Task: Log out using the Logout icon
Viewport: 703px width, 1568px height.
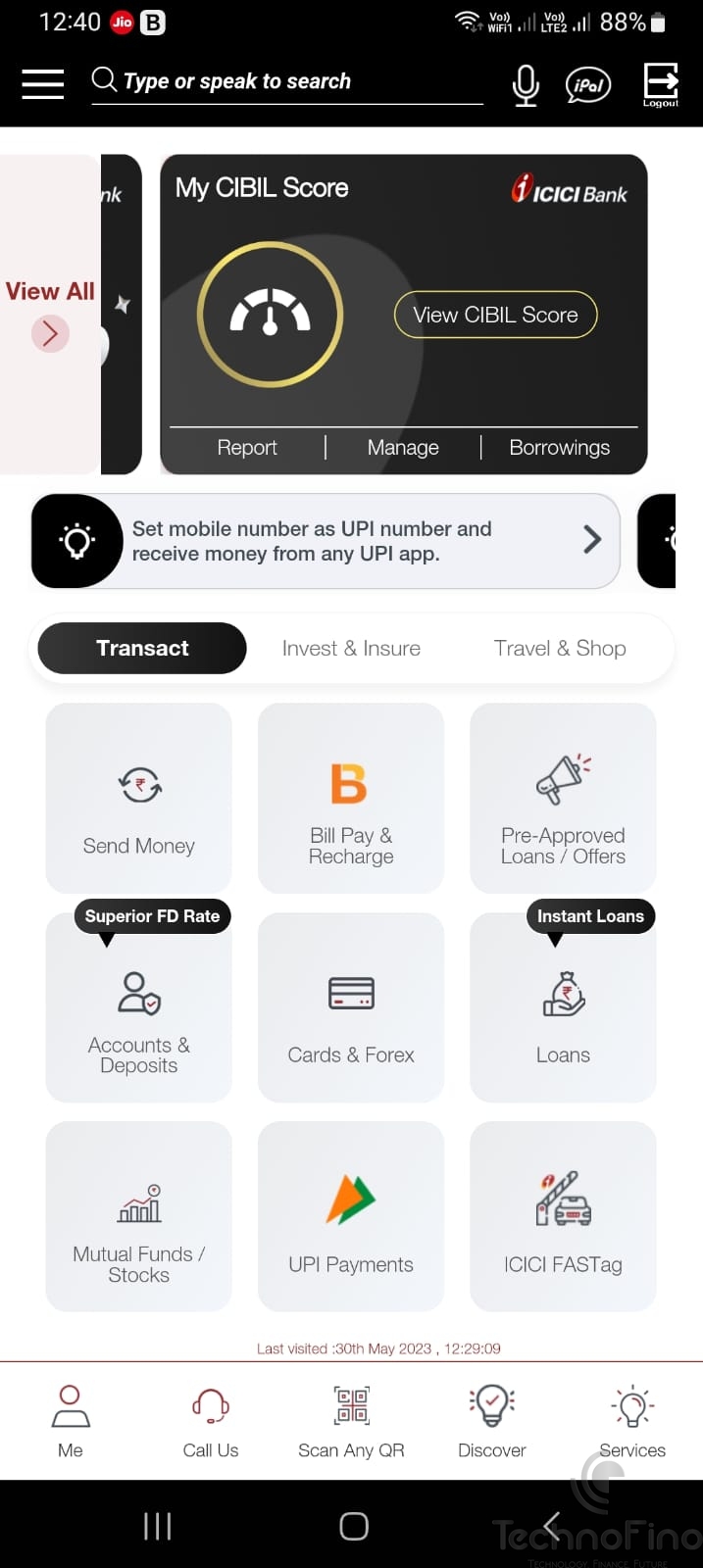Action: [661, 83]
